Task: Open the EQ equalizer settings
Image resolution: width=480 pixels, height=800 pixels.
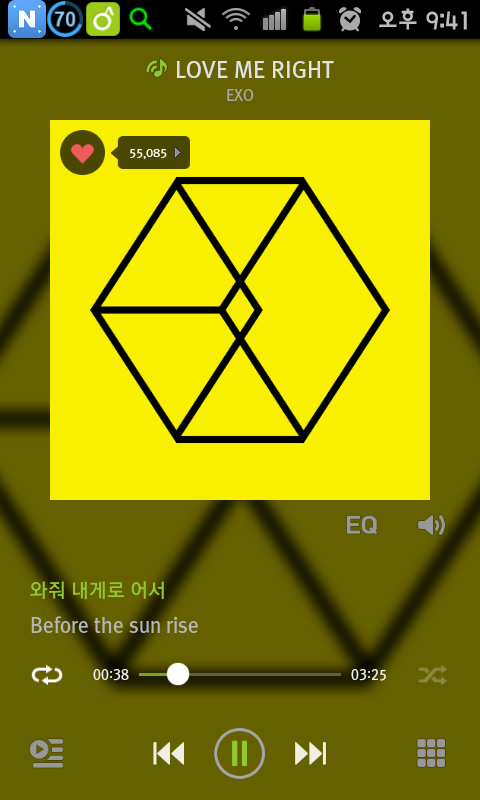Action: [362, 525]
